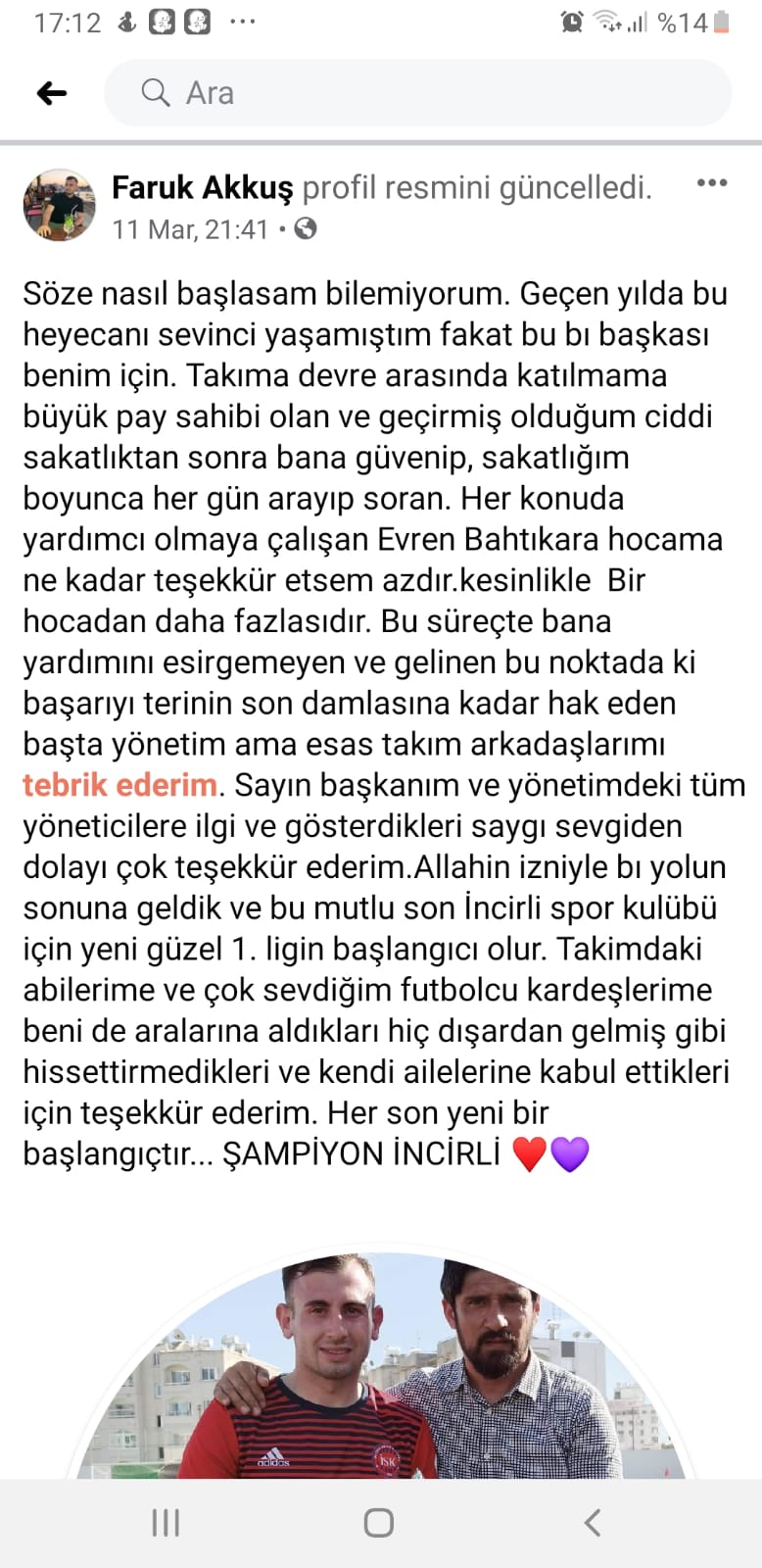762x1568 pixels.
Task: Open the Ara search field
Action: point(418,93)
